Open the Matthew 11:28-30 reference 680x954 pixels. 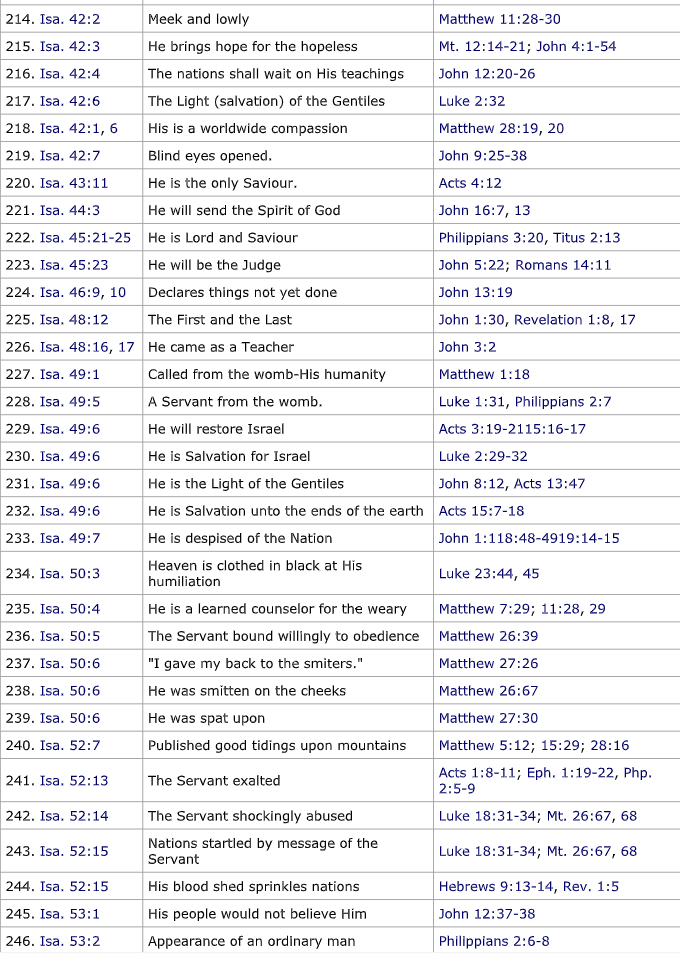point(499,19)
